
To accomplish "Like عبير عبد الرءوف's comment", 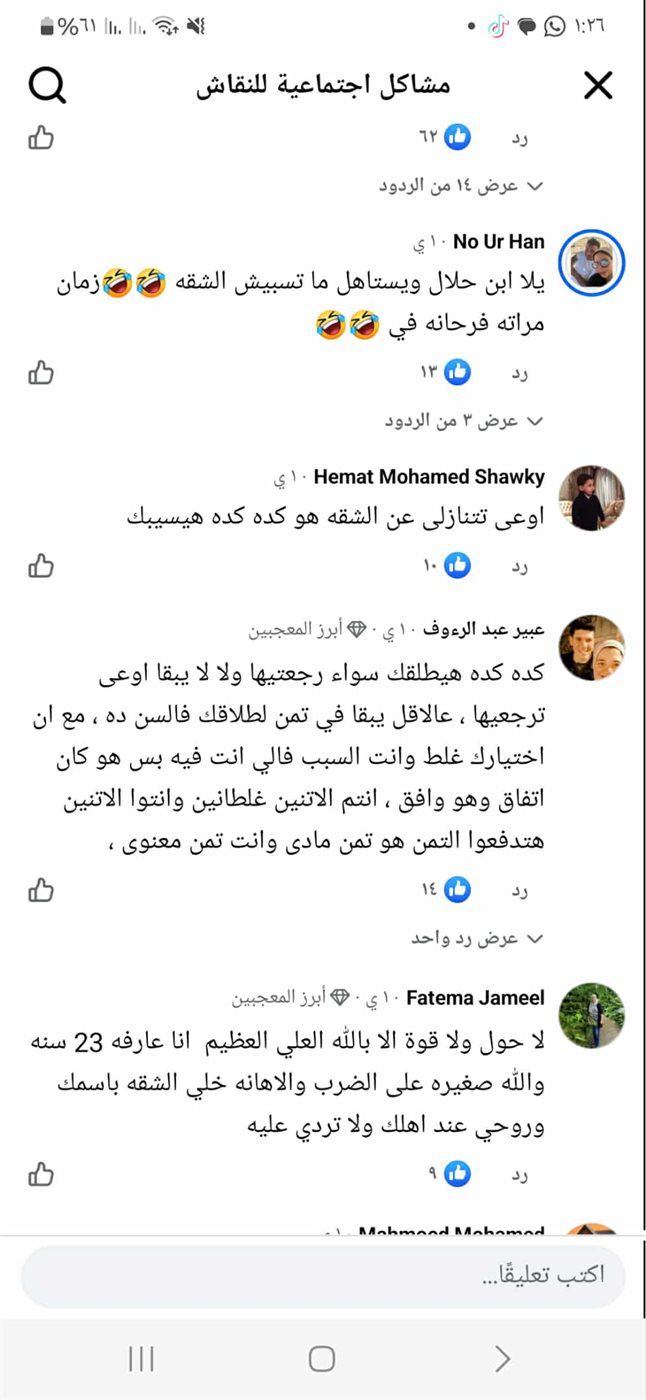I will (41, 889).
